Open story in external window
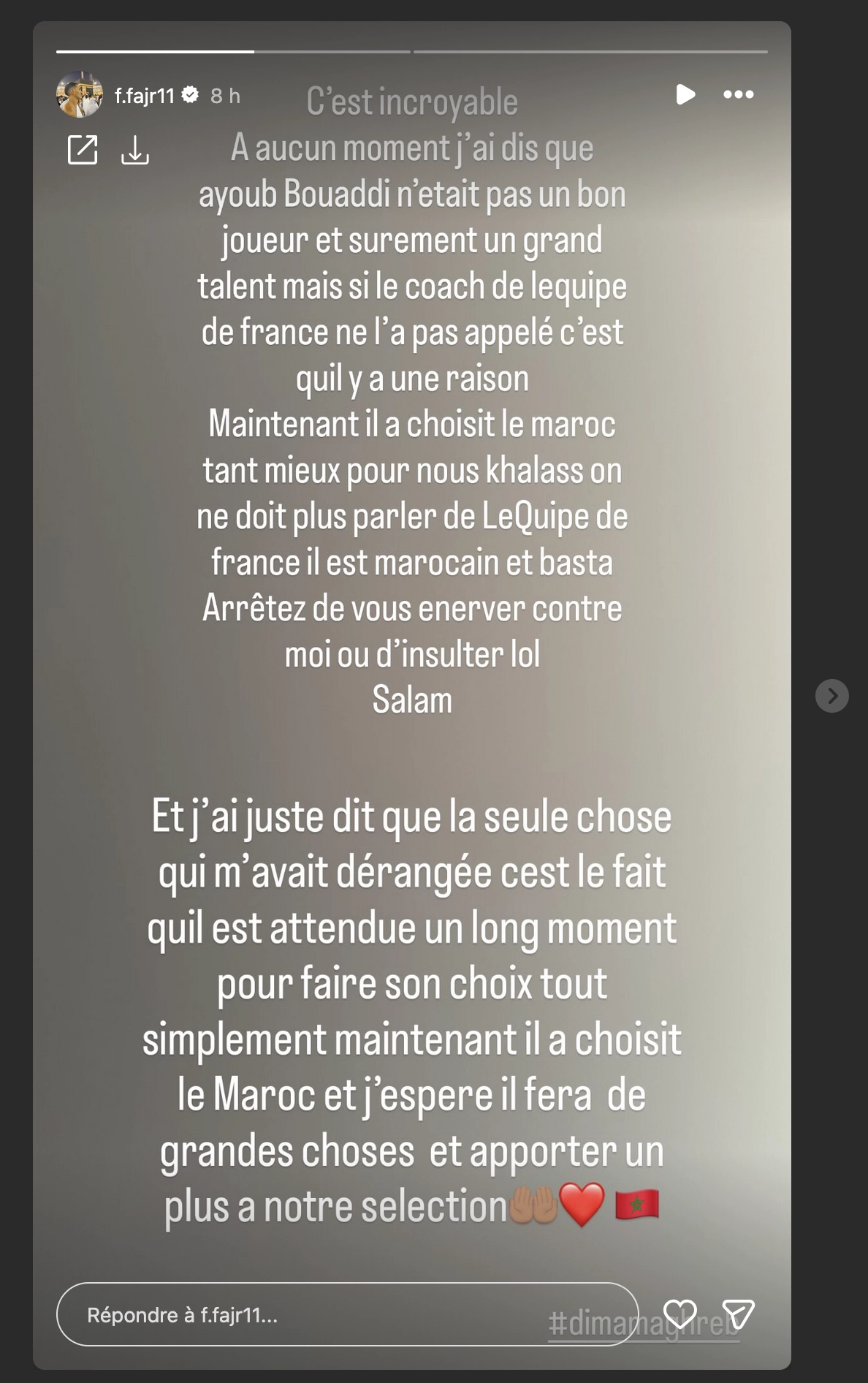This screenshot has height=1383, width=868. coord(83,150)
